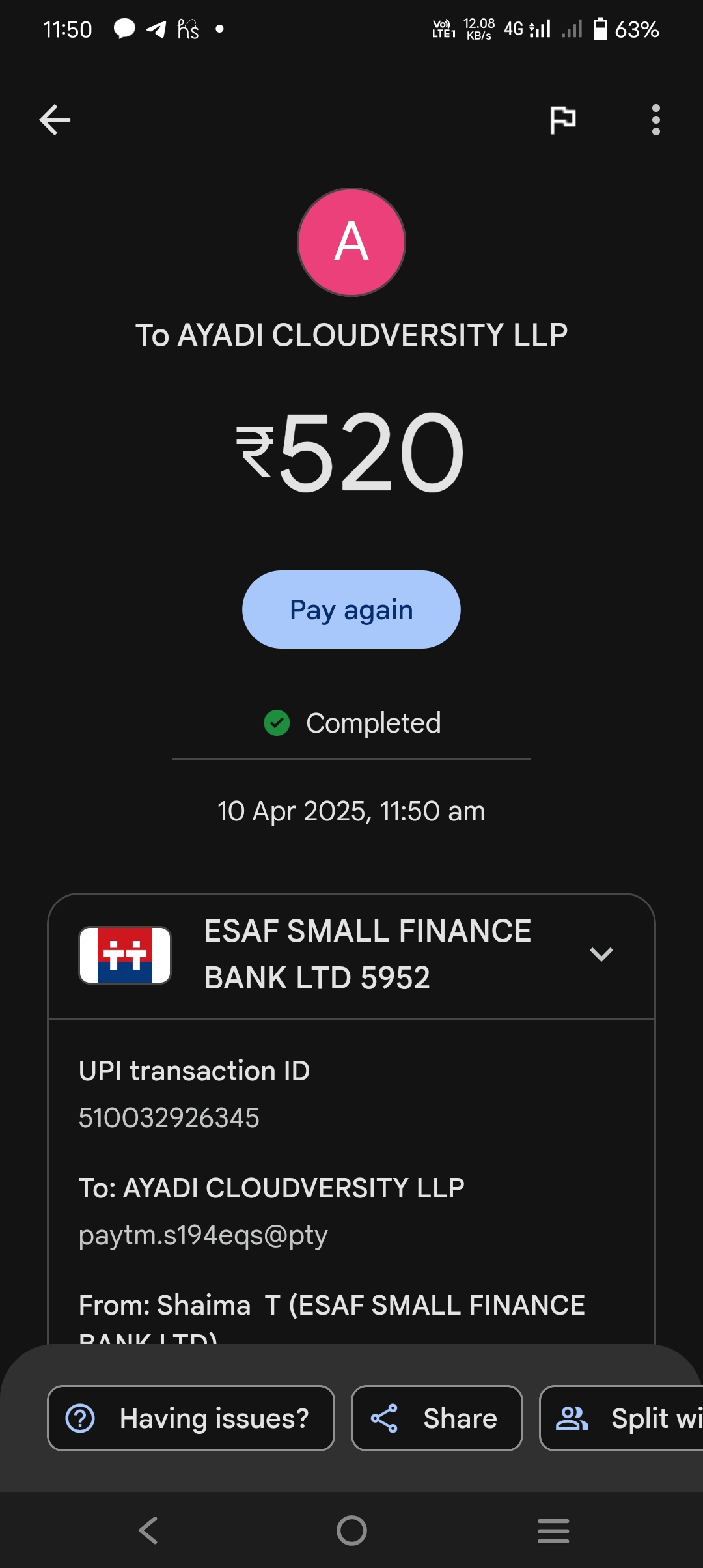Tap the Pay again button
This screenshot has height=1568, width=703.
click(351, 609)
